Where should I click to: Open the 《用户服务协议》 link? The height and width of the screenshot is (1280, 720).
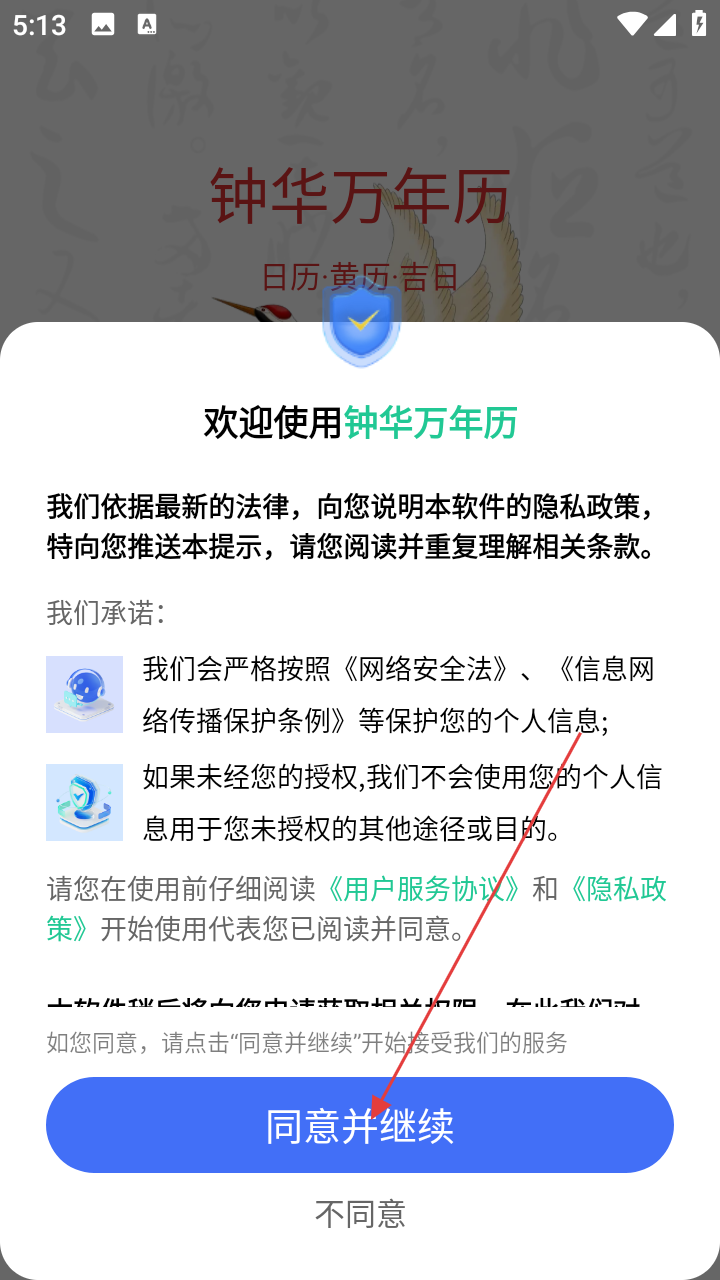pos(423,889)
